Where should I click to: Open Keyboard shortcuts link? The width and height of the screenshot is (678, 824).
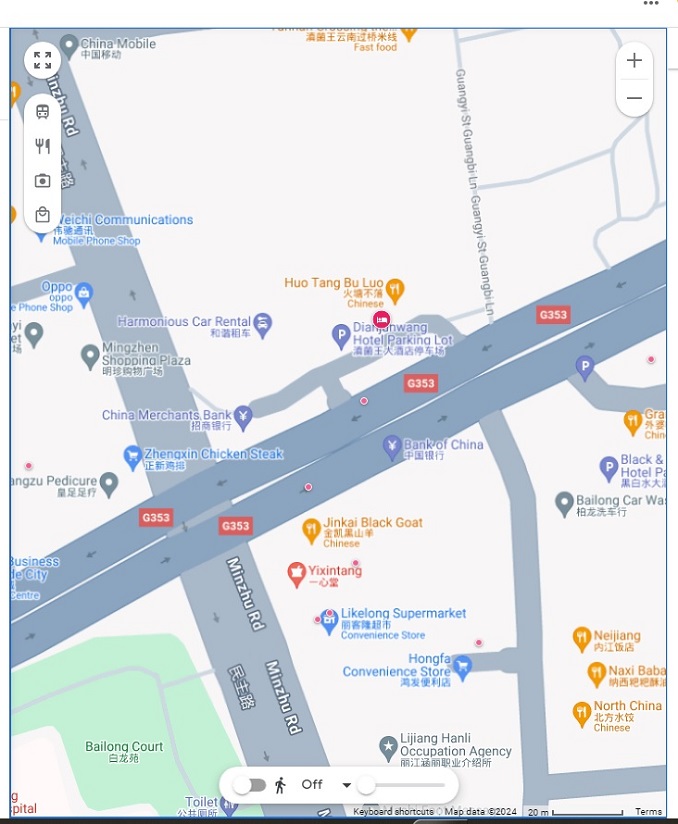393,812
